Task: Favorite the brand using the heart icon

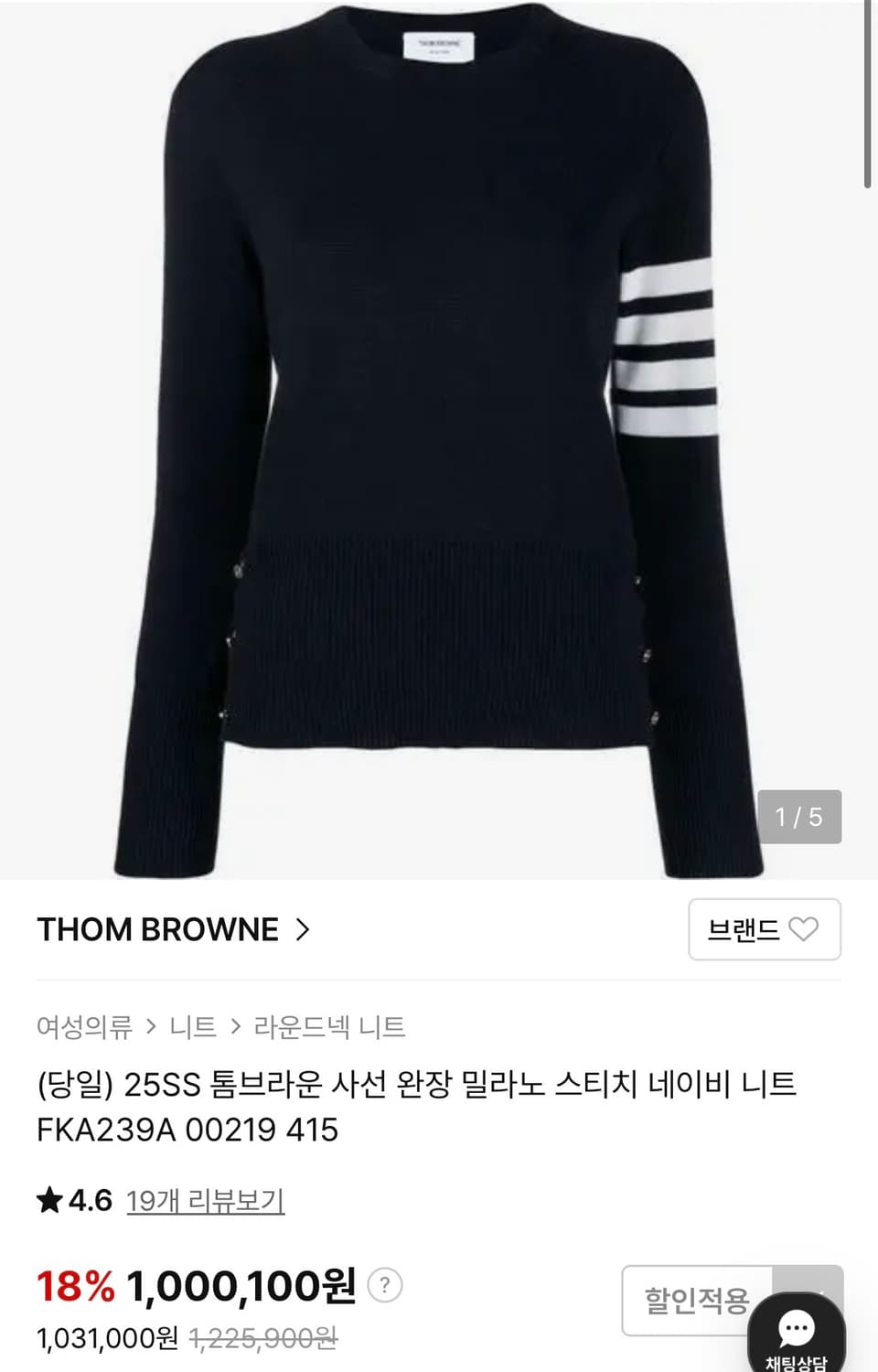Action: (805, 929)
